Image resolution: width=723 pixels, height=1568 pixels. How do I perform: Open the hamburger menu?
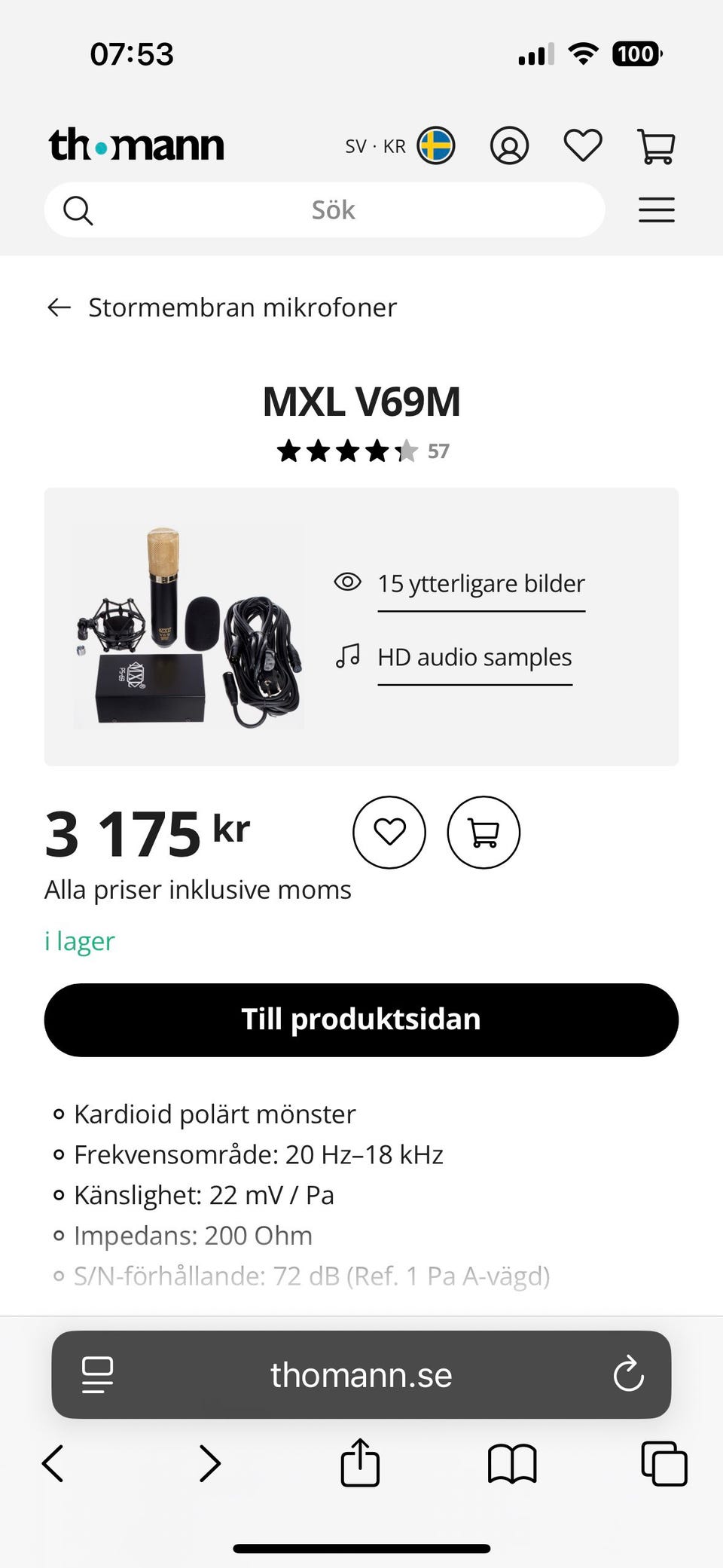(656, 210)
